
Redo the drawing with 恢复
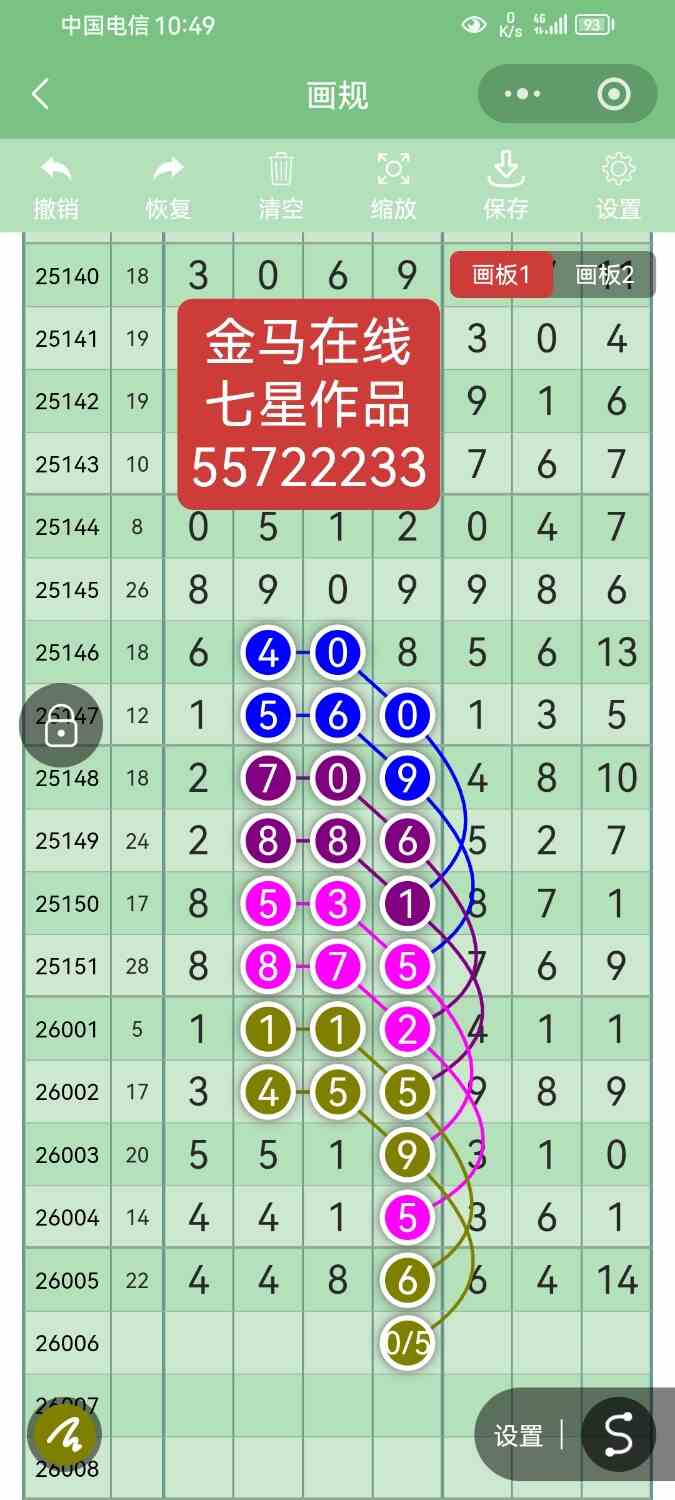168,187
